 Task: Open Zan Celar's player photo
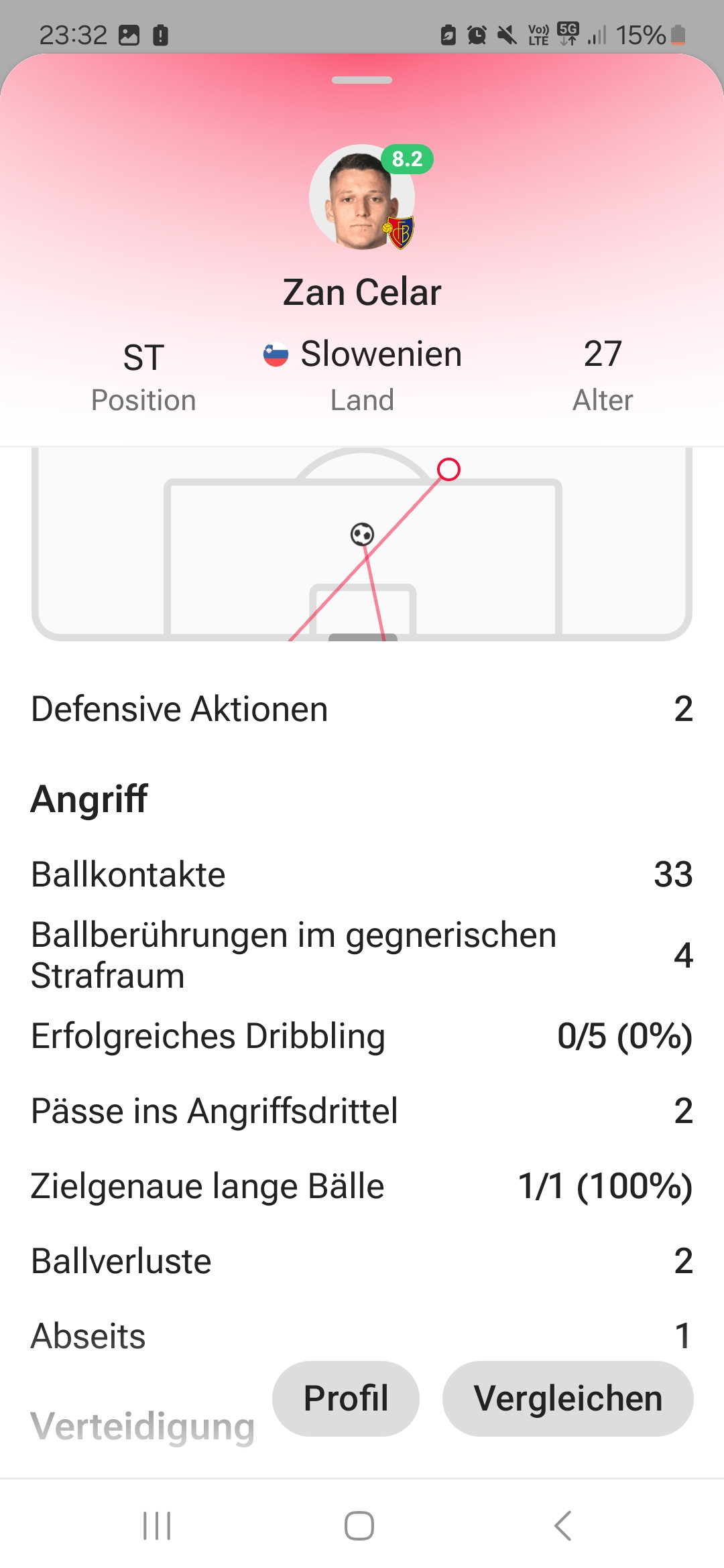click(x=362, y=197)
